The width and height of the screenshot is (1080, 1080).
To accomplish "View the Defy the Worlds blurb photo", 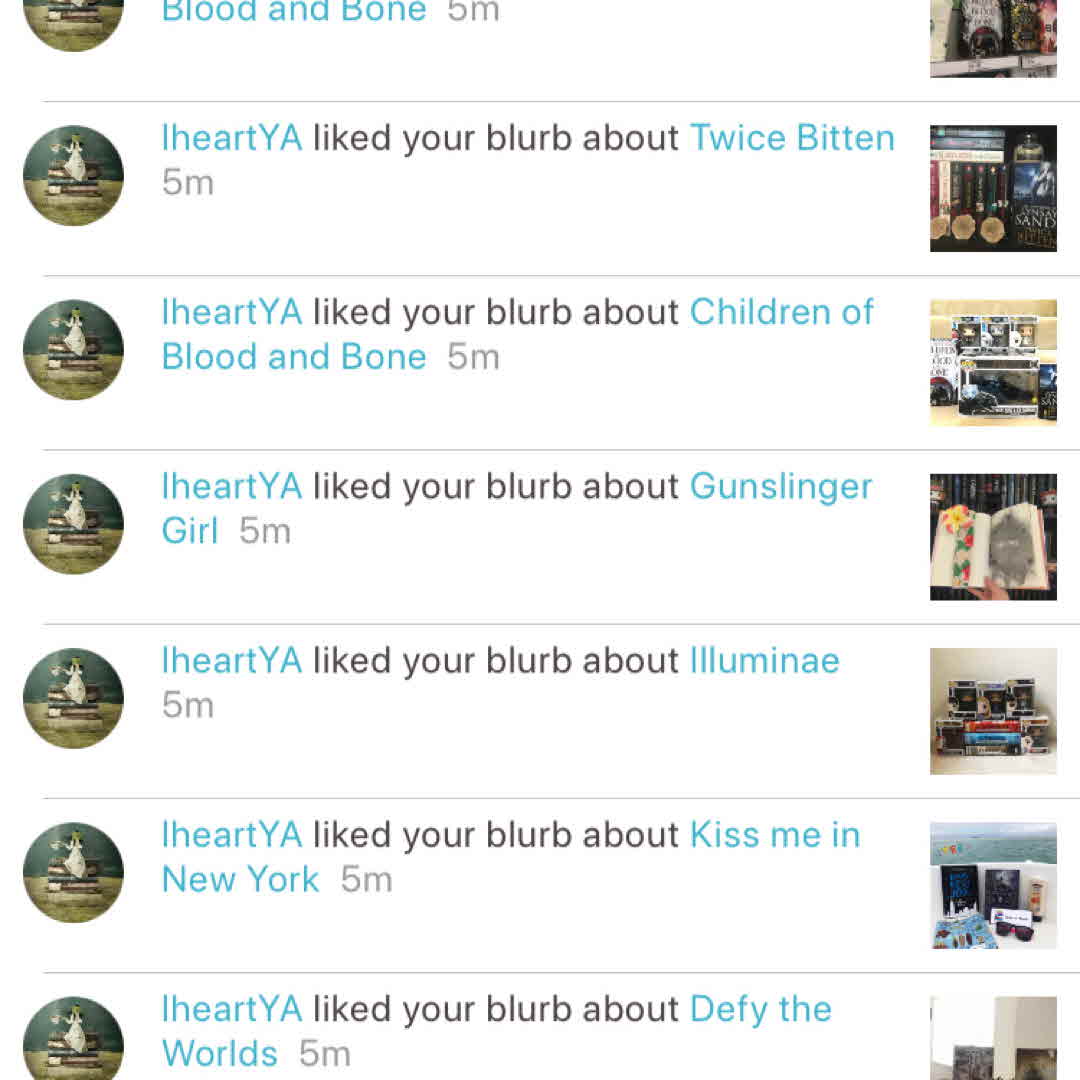I will [x=993, y=1038].
